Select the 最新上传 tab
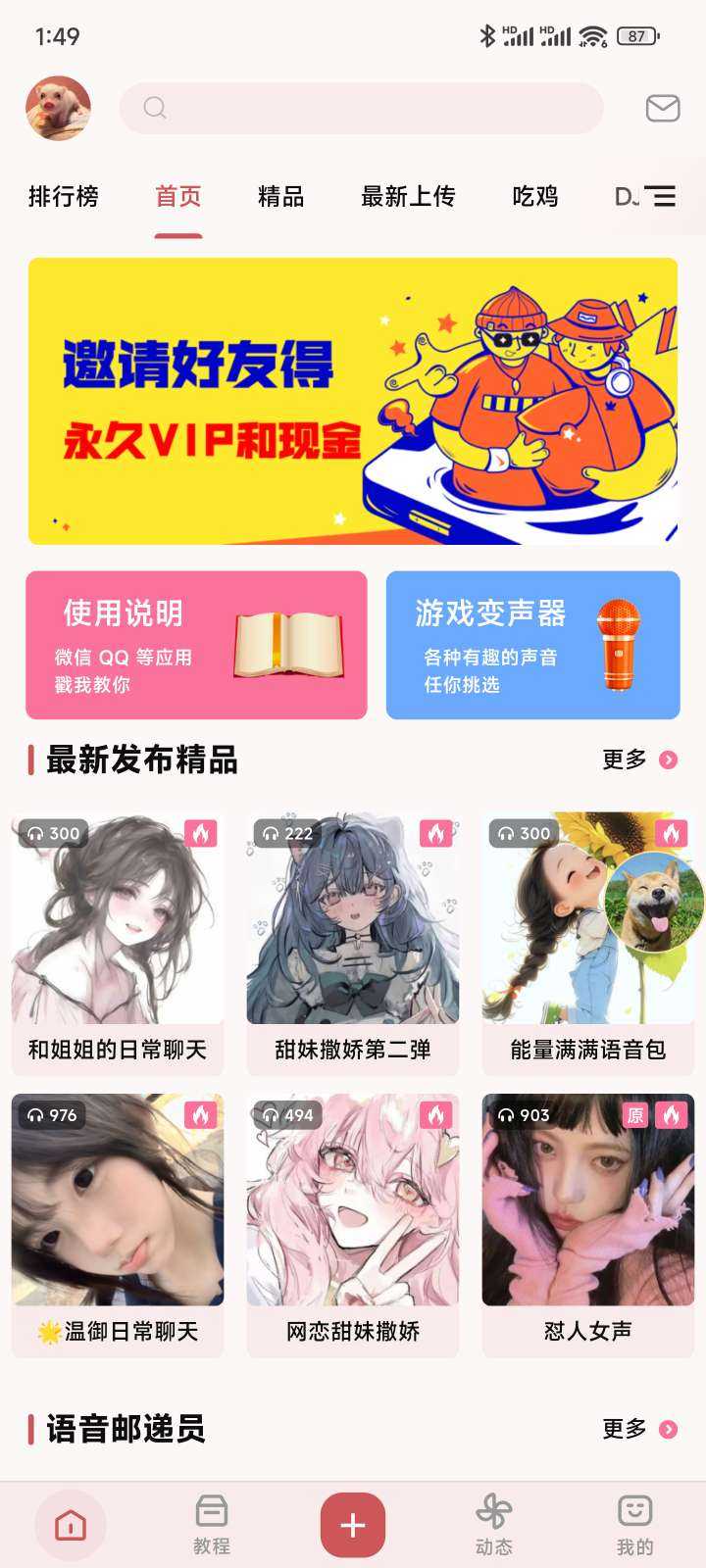The height and width of the screenshot is (1568, 706). pos(408,197)
